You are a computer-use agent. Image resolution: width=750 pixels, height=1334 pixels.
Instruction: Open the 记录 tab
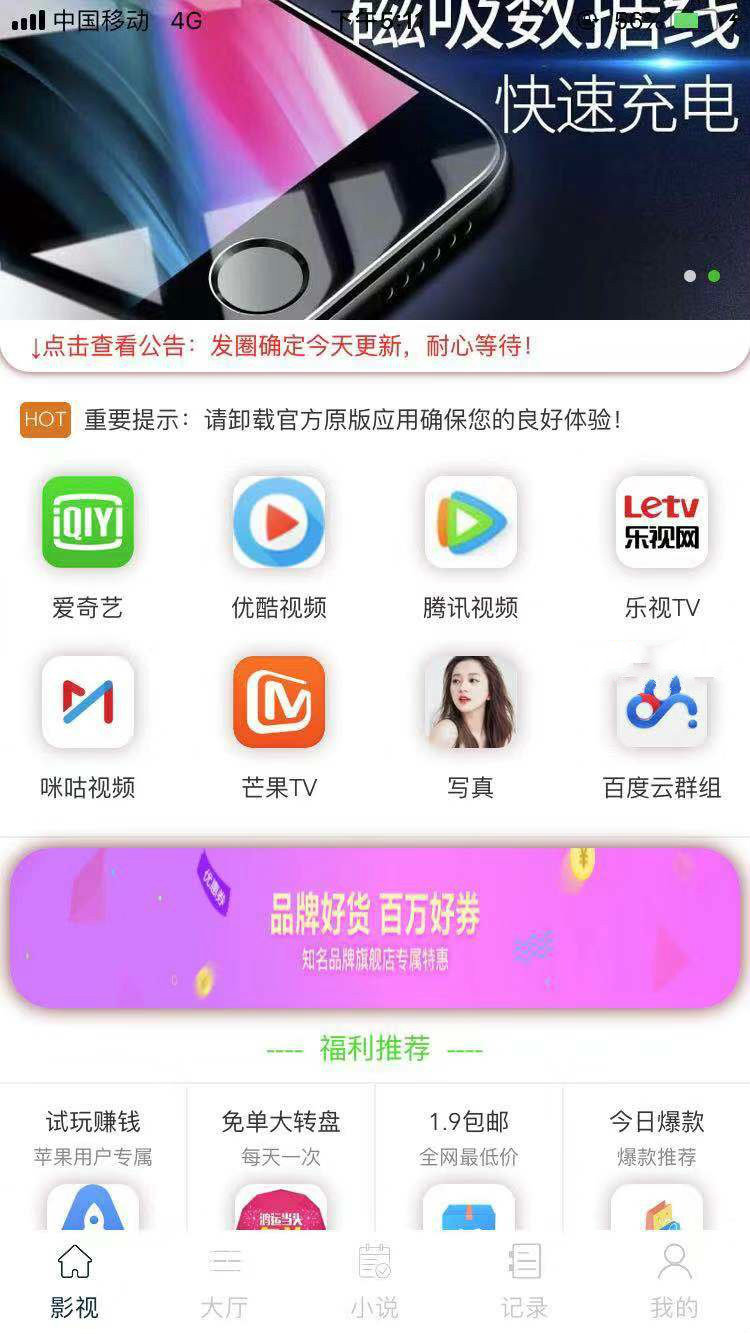(x=525, y=1281)
